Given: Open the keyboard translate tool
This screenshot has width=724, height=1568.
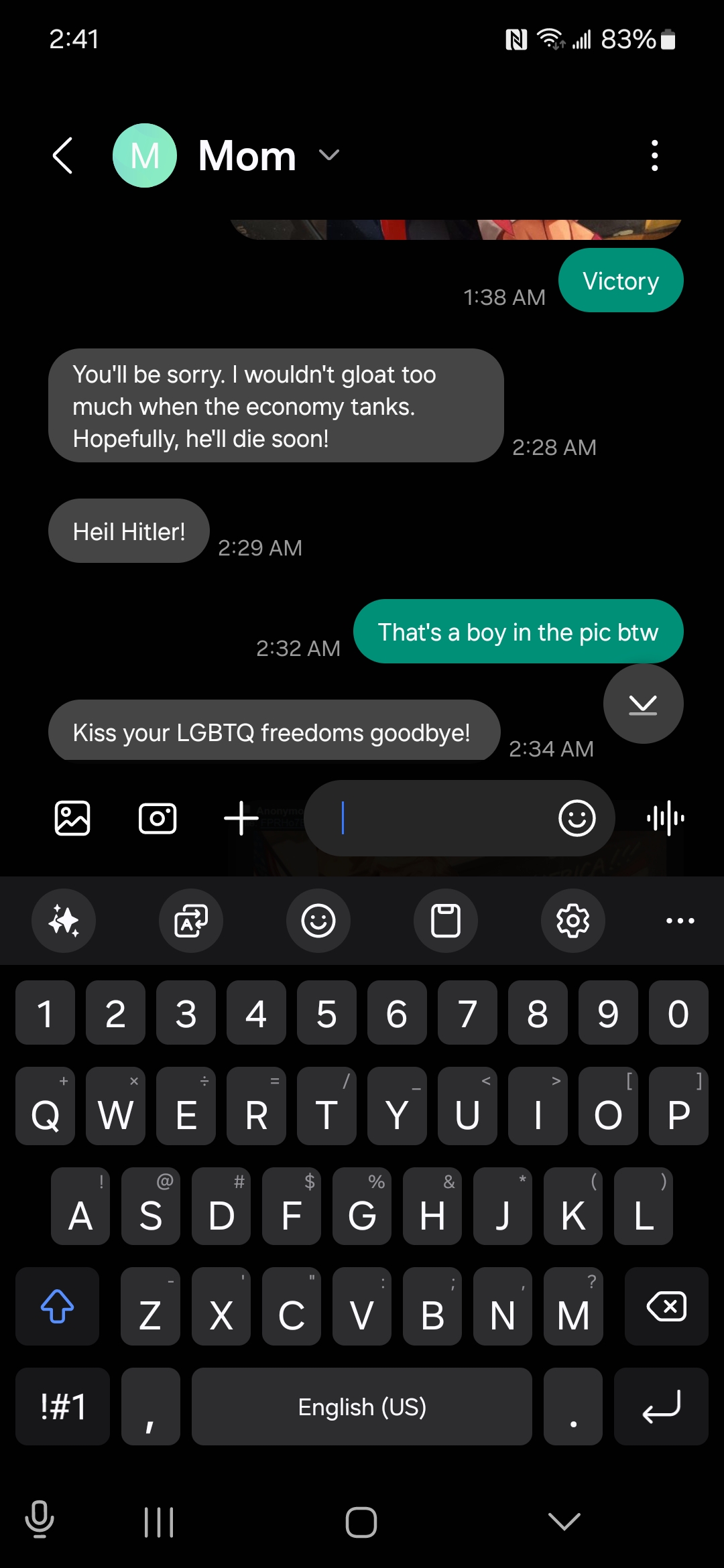Looking at the screenshot, I should (191, 921).
